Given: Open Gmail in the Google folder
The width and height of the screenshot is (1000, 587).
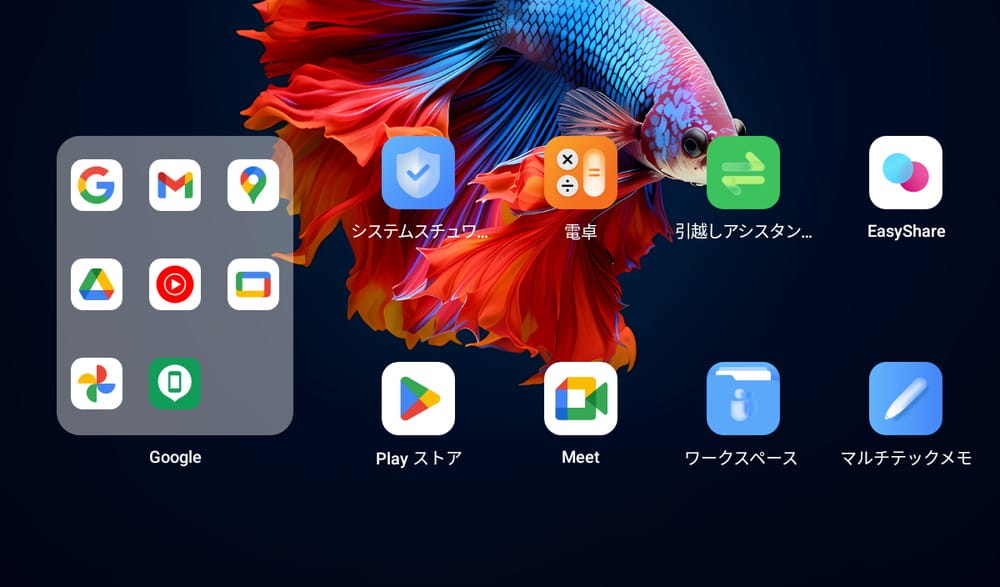Looking at the screenshot, I should coord(175,185).
